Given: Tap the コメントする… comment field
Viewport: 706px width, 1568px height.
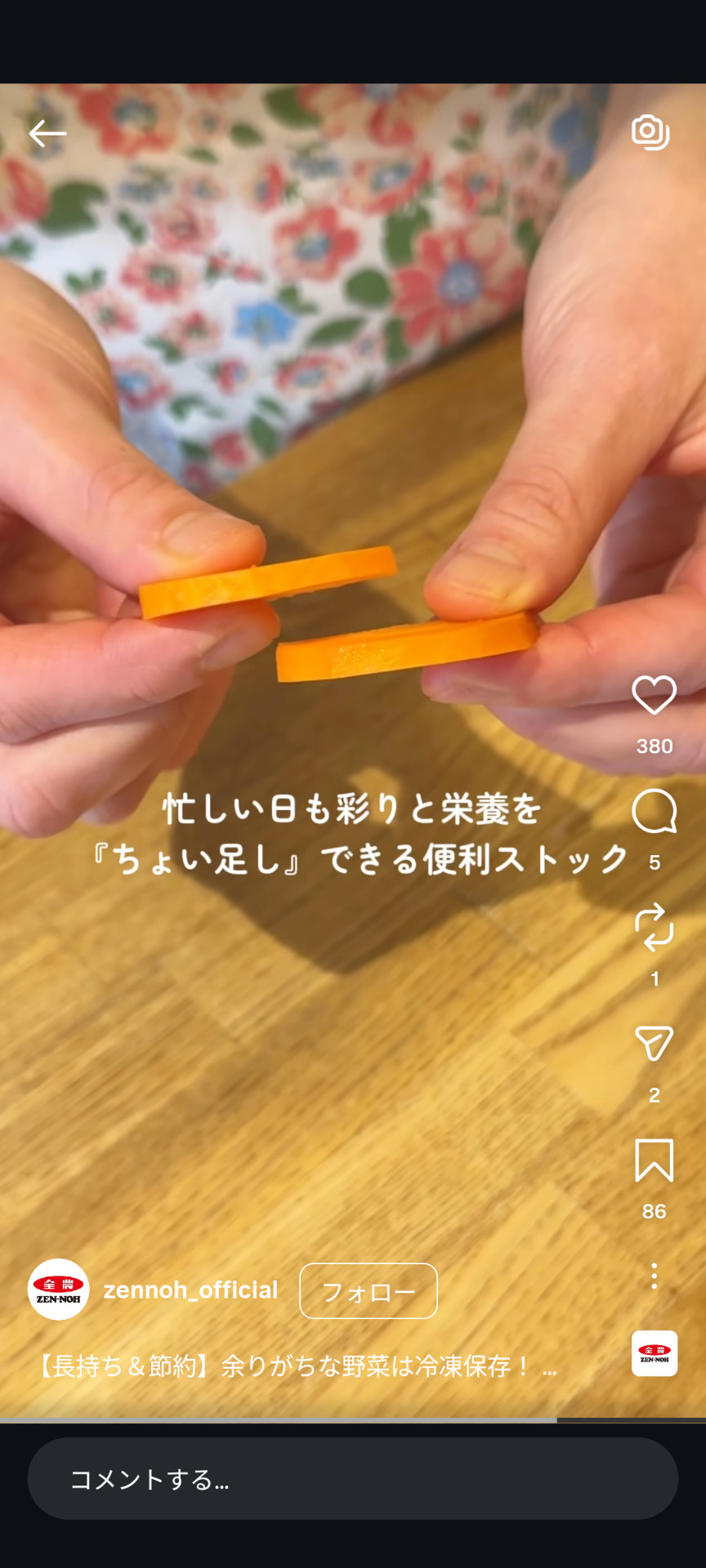Looking at the screenshot, I should click(x=352, y=1479).
